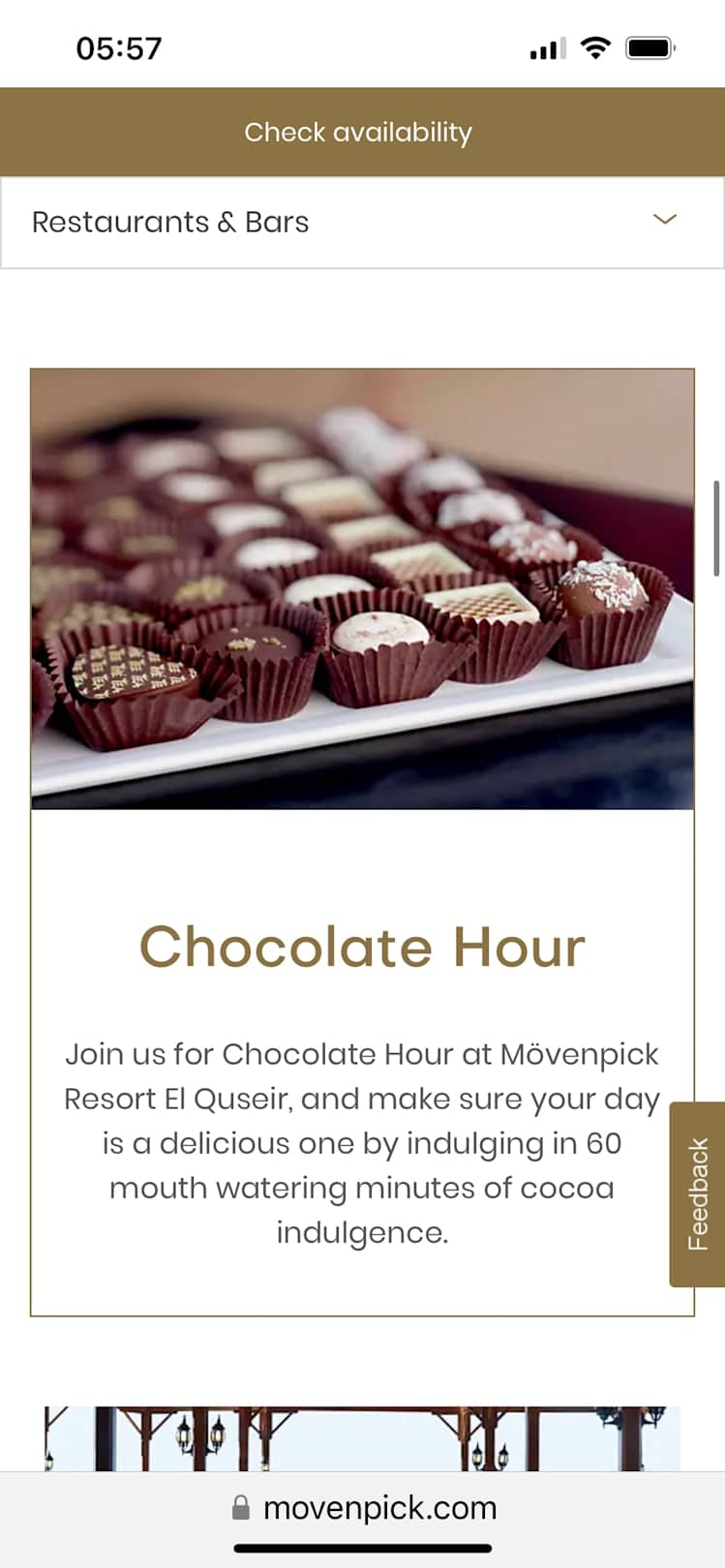Open the Feedback side tab

point(697,1193)
